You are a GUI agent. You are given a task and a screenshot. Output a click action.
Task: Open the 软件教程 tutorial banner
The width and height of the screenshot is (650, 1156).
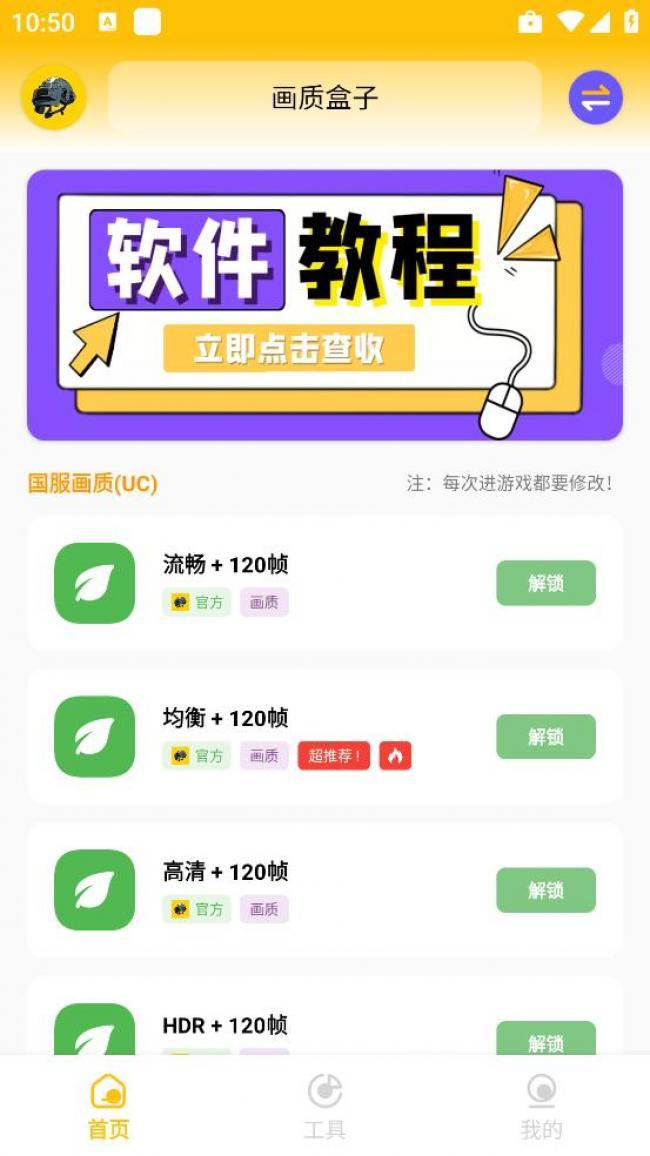(325, 305)
